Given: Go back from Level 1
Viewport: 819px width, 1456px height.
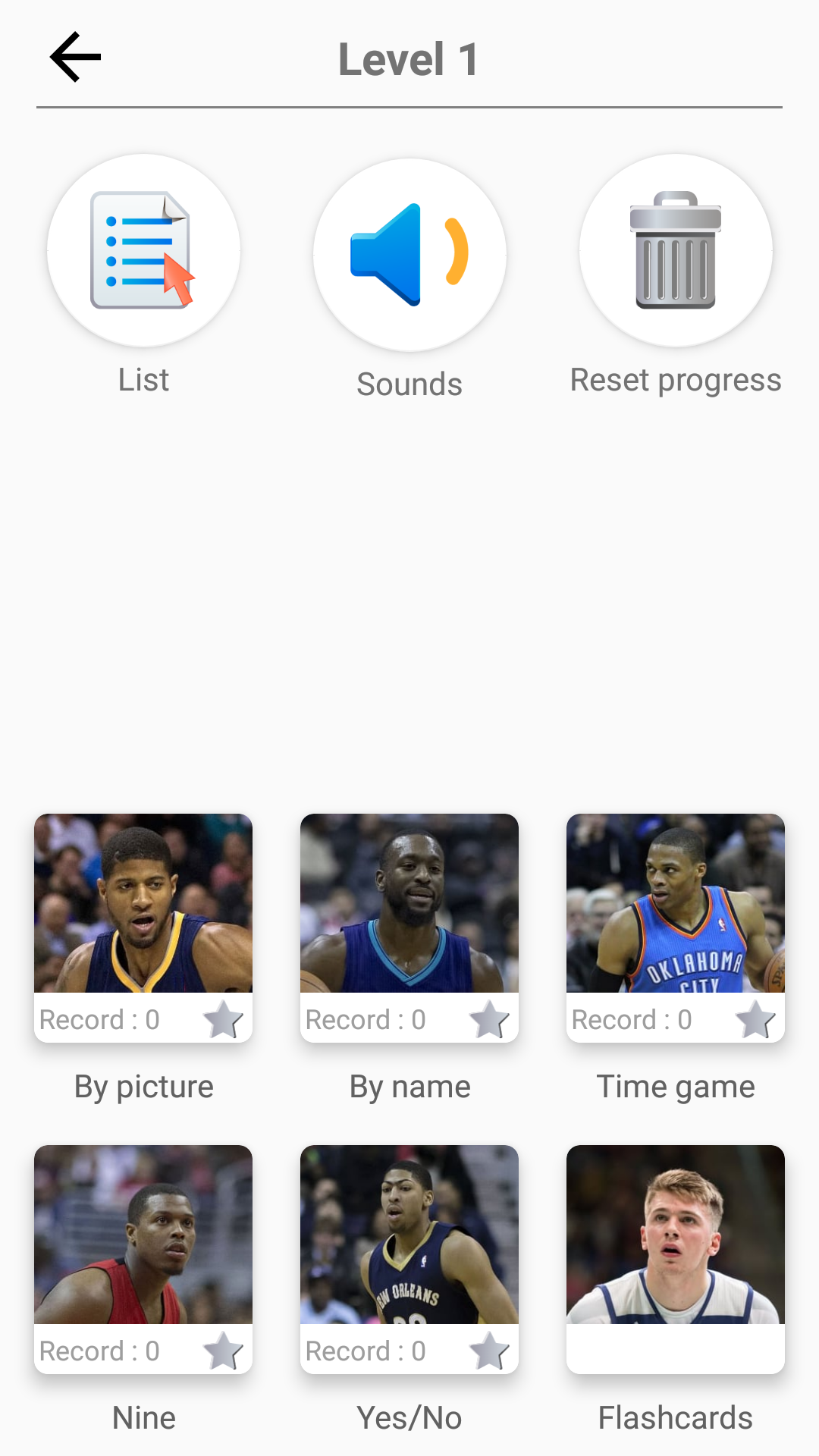Looking at the screenshot, I should pyautogui.click(x=75, y=57).
